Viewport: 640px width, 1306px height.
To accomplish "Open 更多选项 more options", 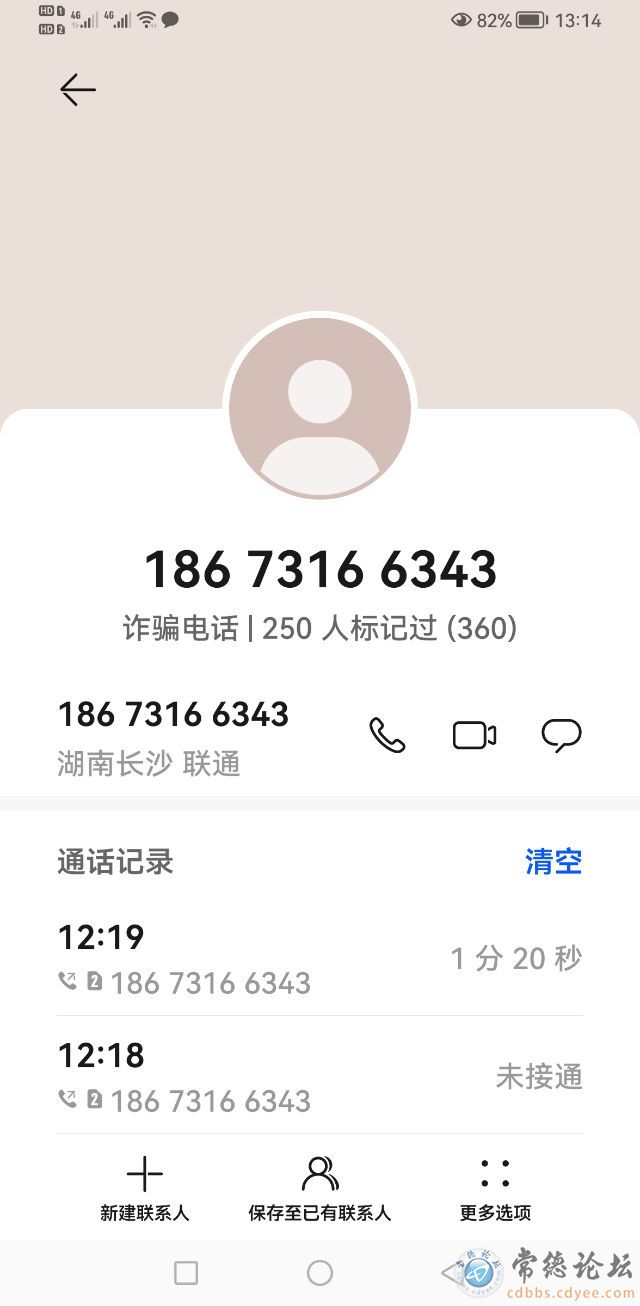I will [x=495, y=1189].
